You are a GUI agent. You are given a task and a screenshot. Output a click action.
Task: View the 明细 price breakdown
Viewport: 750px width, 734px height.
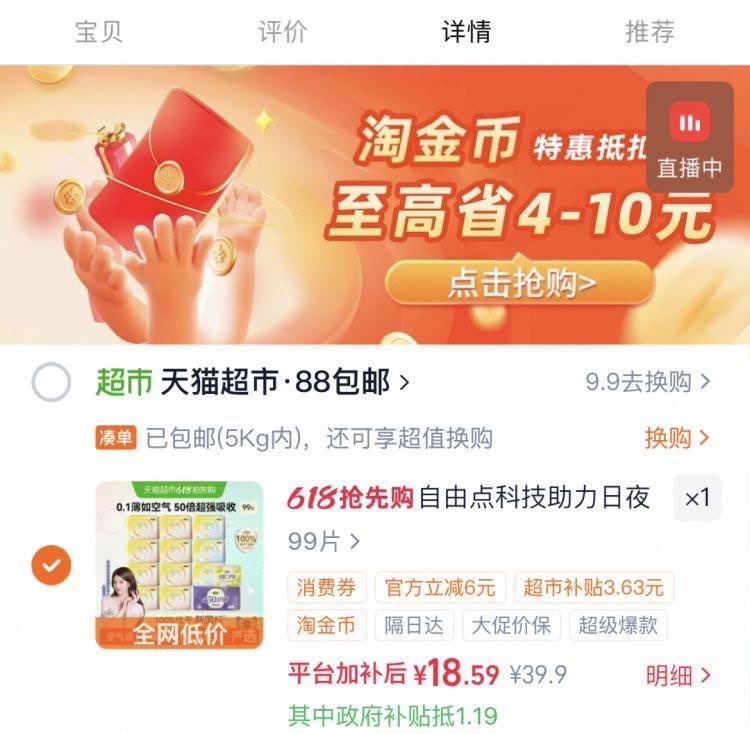coord(678,676)
